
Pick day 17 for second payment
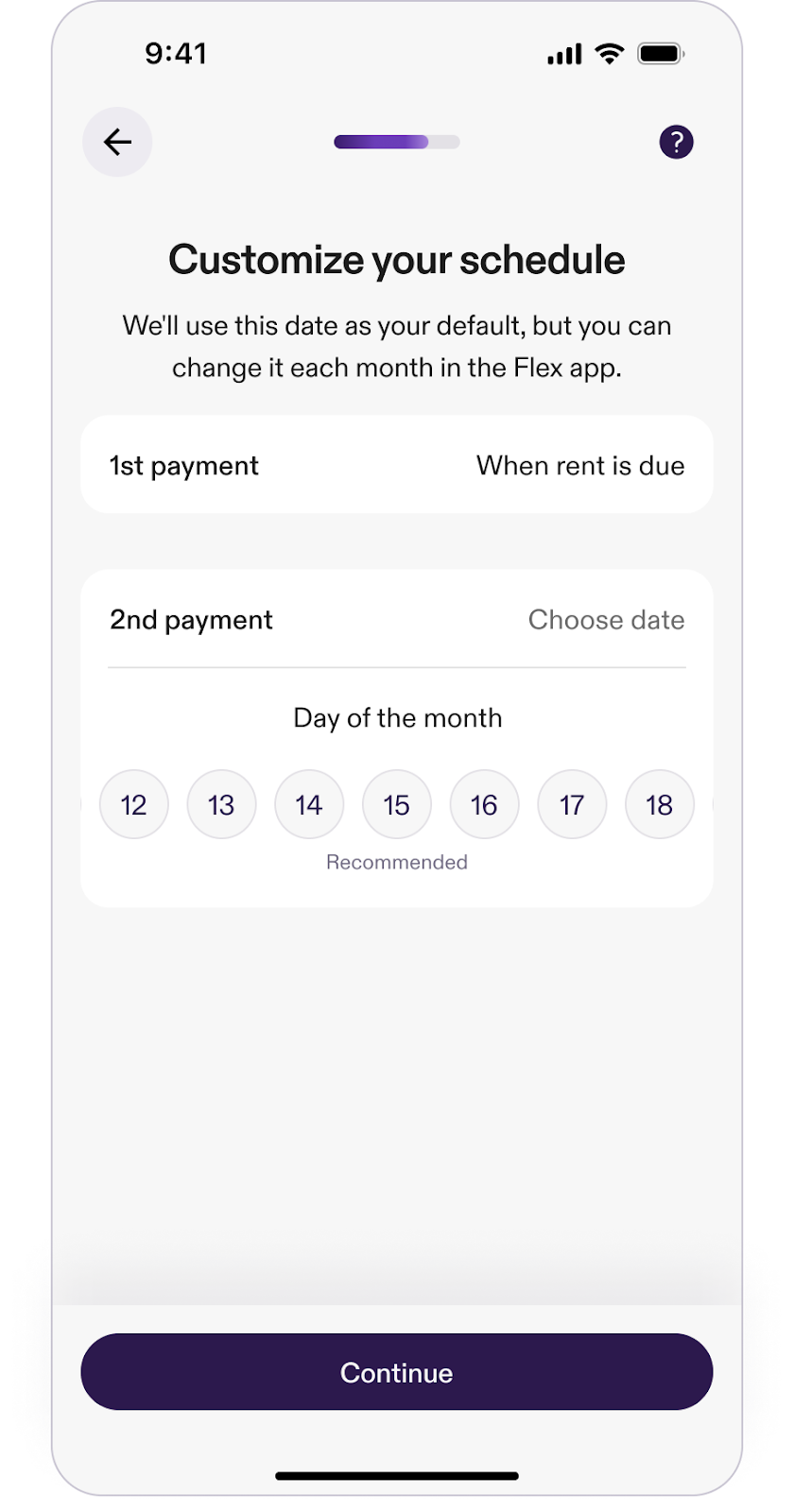tap(572, 804)
